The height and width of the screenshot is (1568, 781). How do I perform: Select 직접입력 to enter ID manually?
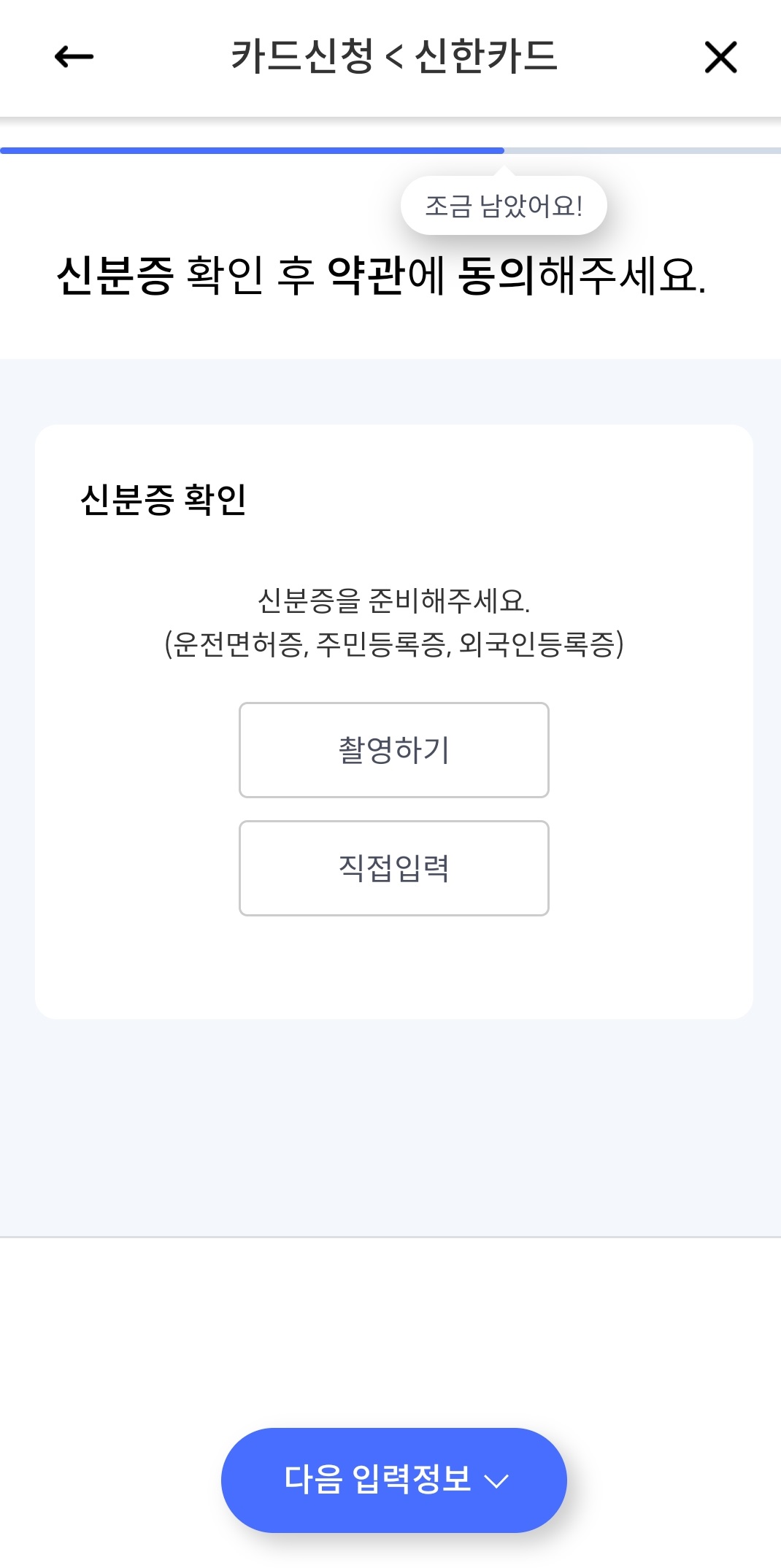click(392, 868)
